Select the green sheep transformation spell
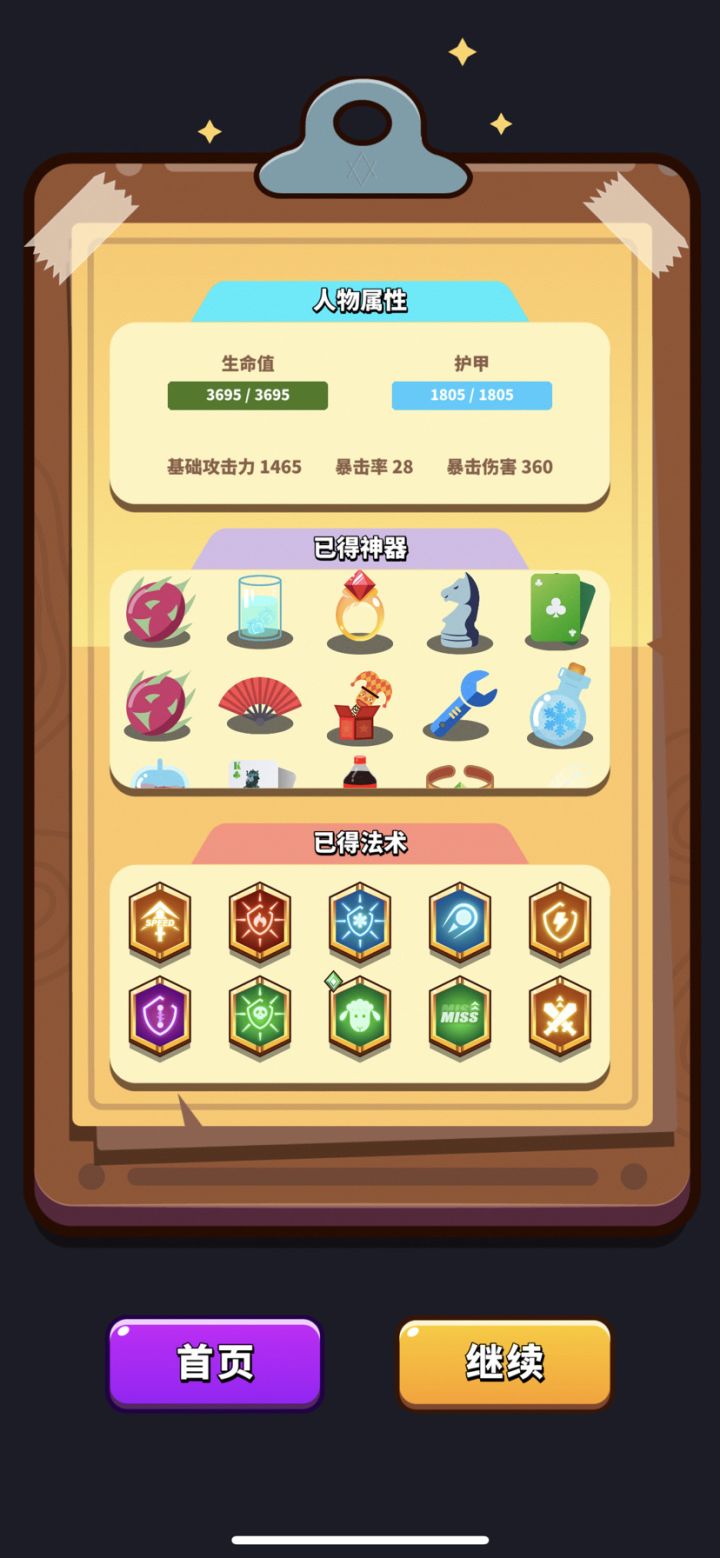Image resolution: width=720 pixels, height=1558 pixels. pos(360,1020)
